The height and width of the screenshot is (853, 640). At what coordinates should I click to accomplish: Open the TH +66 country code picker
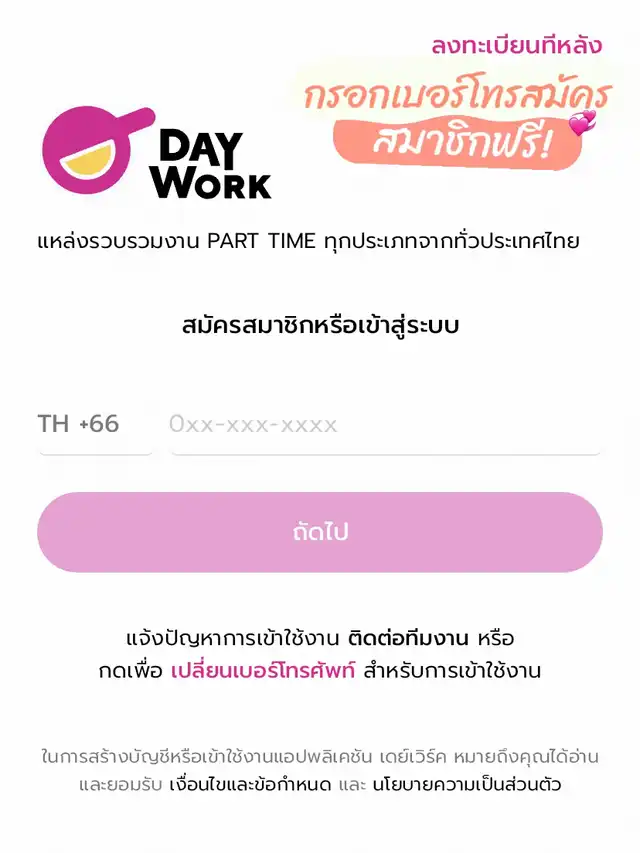(x=80, y=424)
